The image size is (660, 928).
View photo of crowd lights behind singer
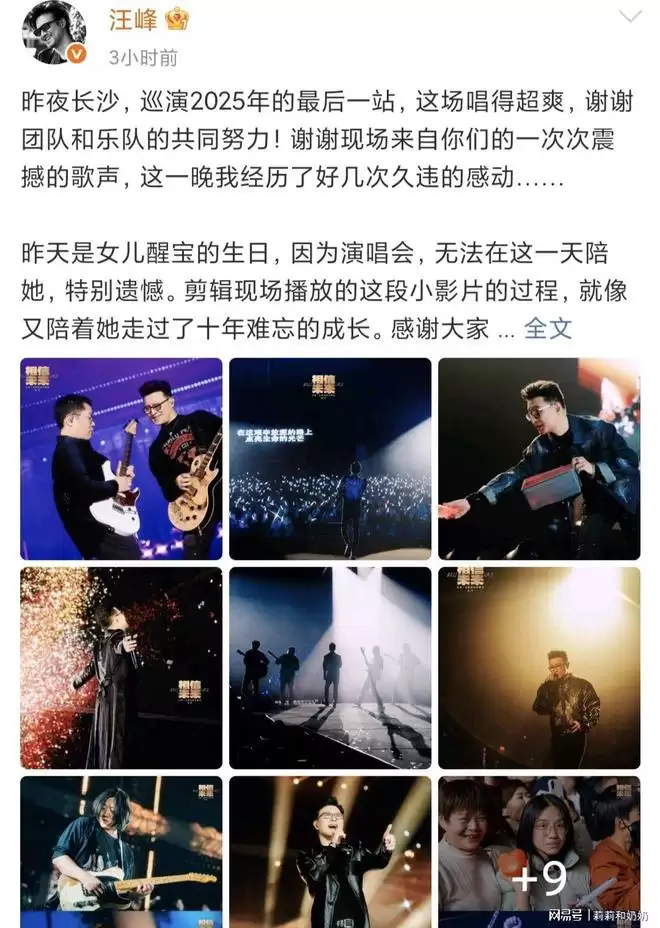pyautogui.click(x=330, y=458)
